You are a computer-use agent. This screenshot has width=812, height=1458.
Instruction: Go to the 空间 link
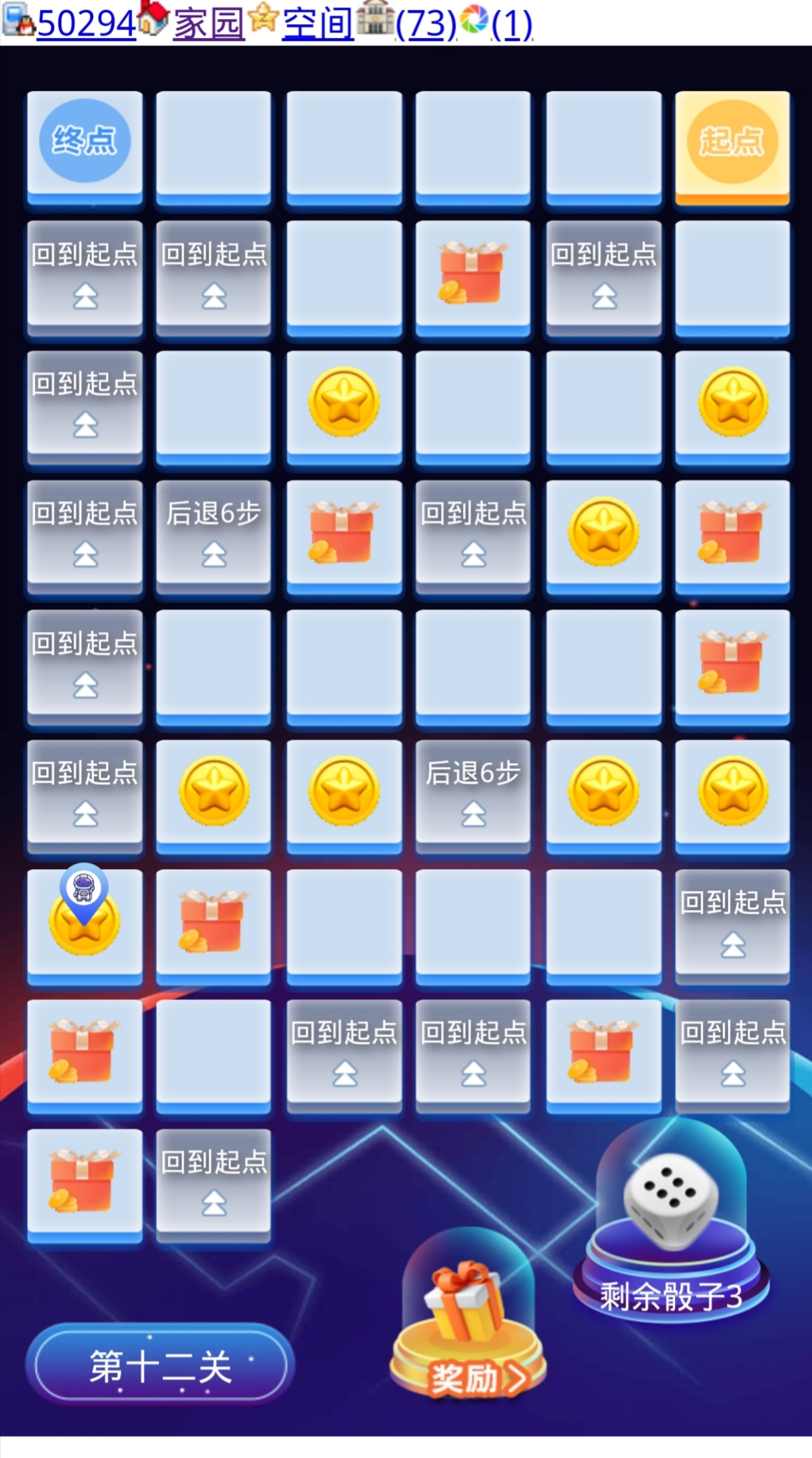[317, 23]
